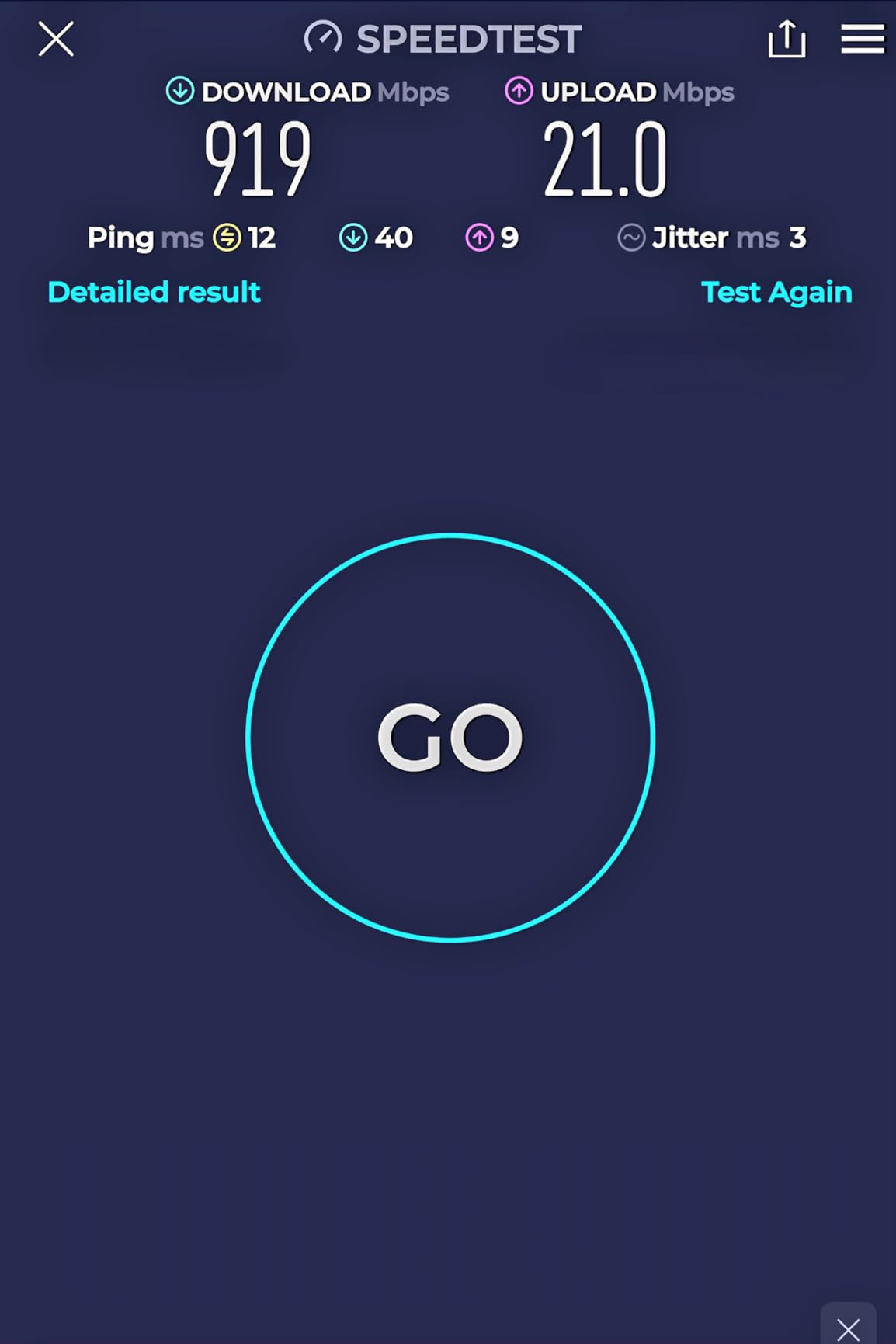
Task: Click the Mbps label next to DOWNLOAD
Action: click(412, 92)
